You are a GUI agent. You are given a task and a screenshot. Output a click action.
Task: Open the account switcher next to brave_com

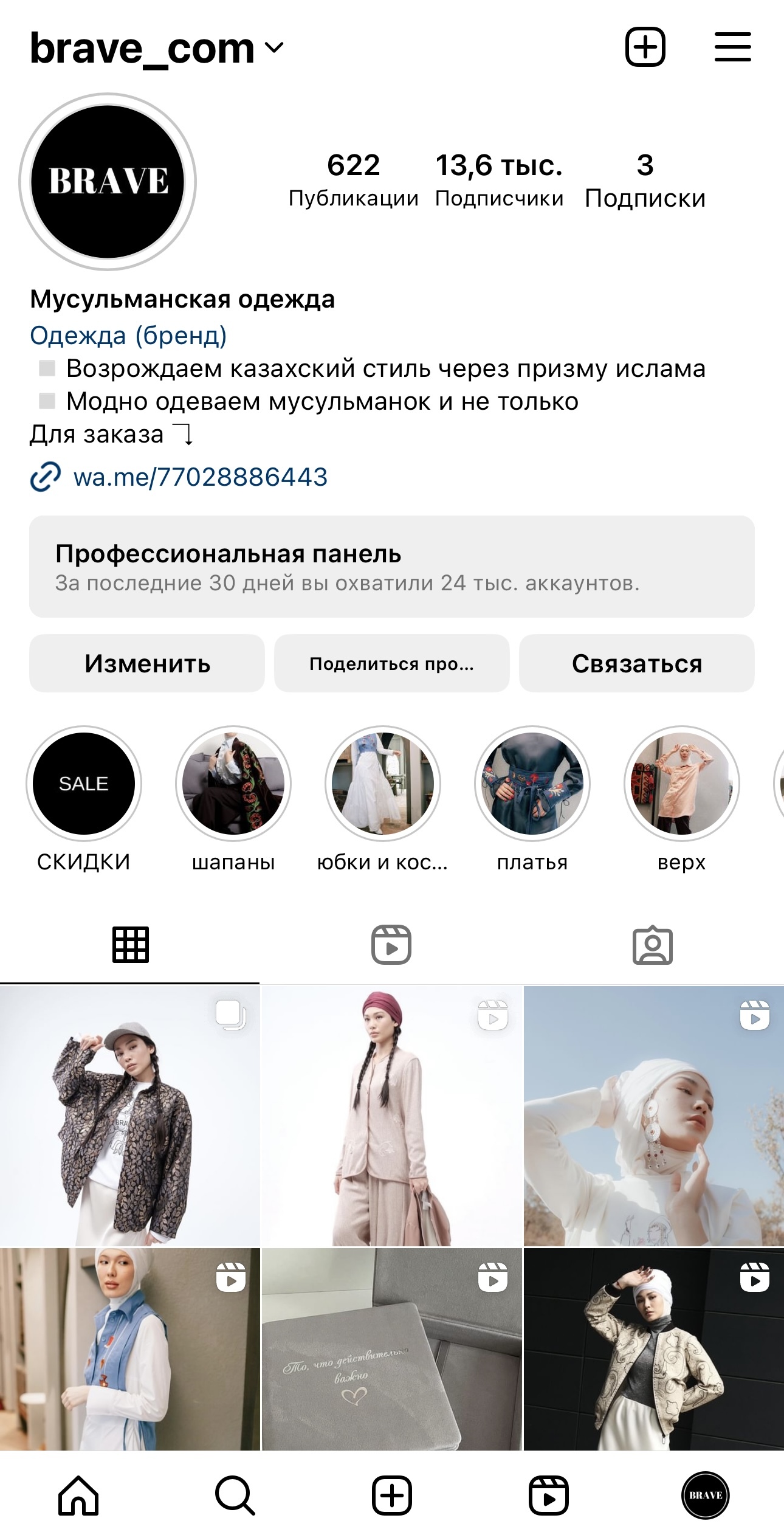[x=275, y=48]
